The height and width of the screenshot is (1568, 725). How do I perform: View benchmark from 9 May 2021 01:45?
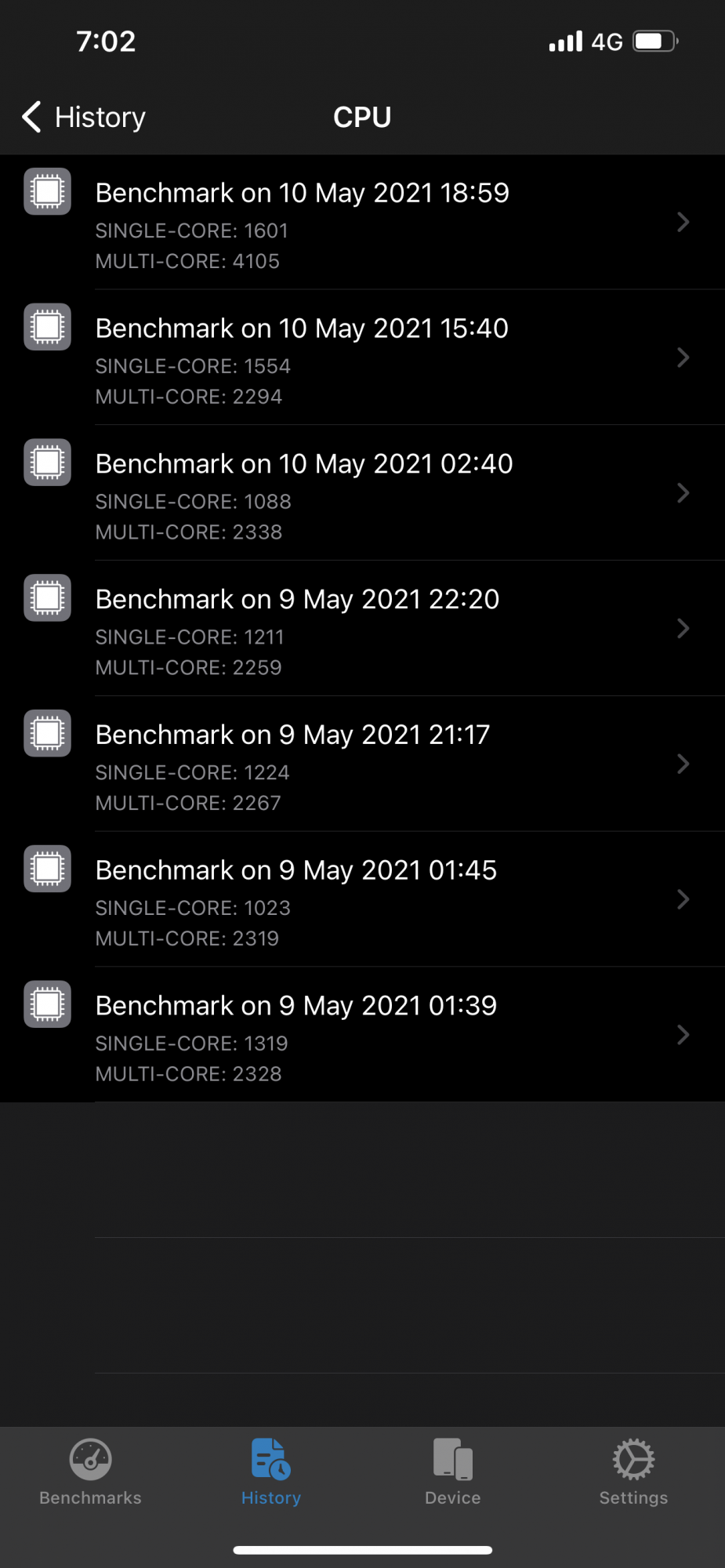tap(362, 900)
